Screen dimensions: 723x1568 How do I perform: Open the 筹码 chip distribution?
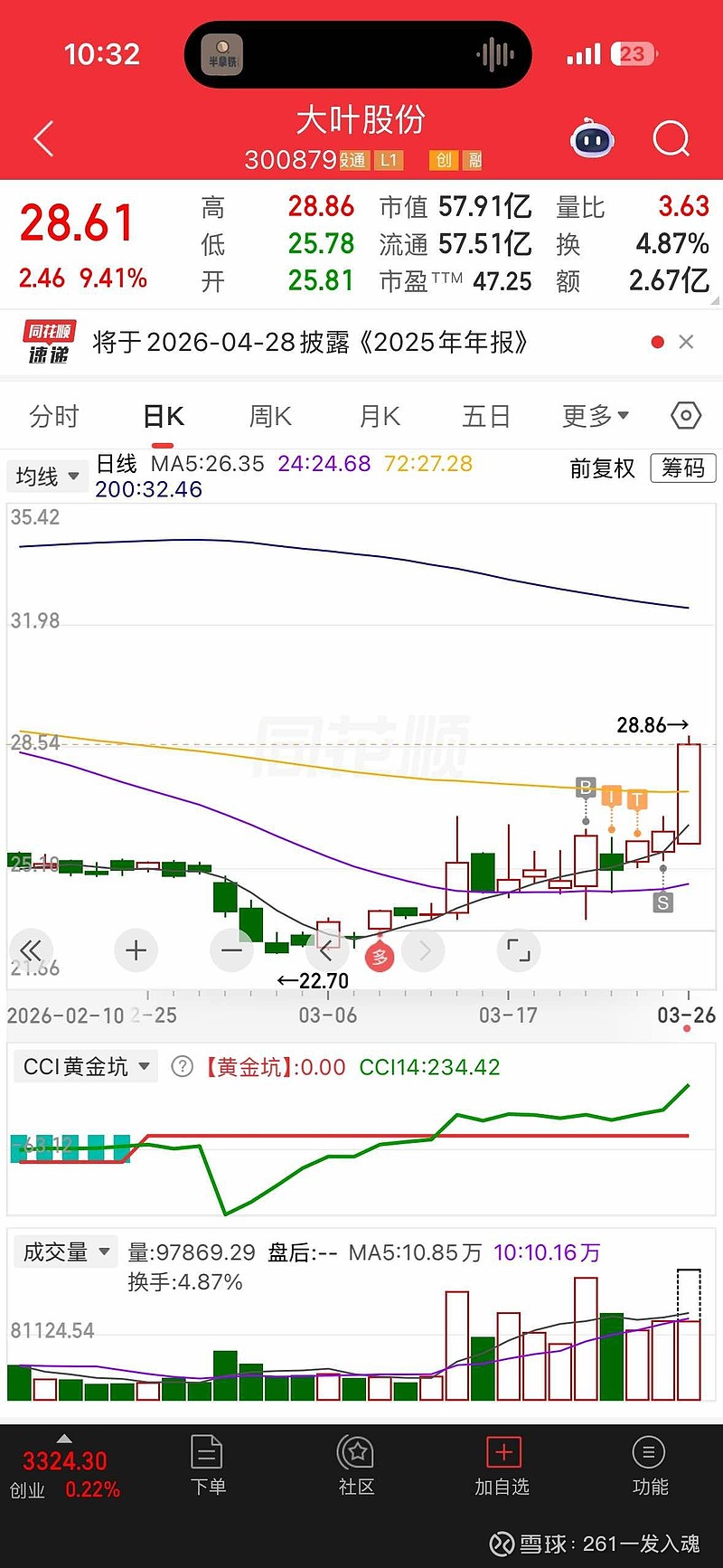point(683,468)
